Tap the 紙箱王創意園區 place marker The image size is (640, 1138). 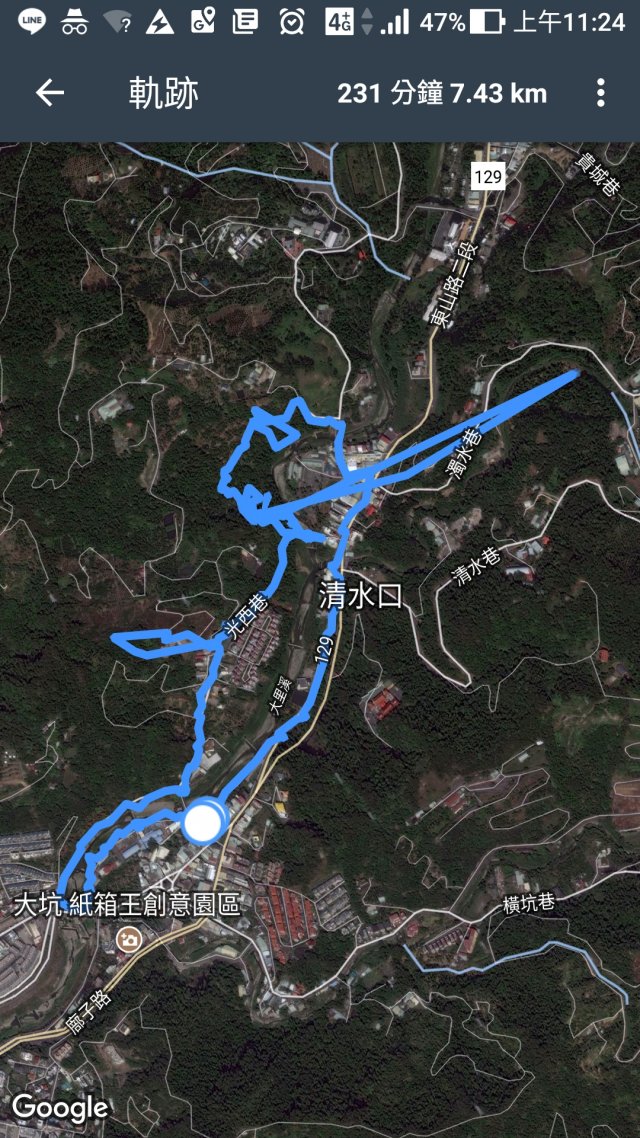point(128,939)
